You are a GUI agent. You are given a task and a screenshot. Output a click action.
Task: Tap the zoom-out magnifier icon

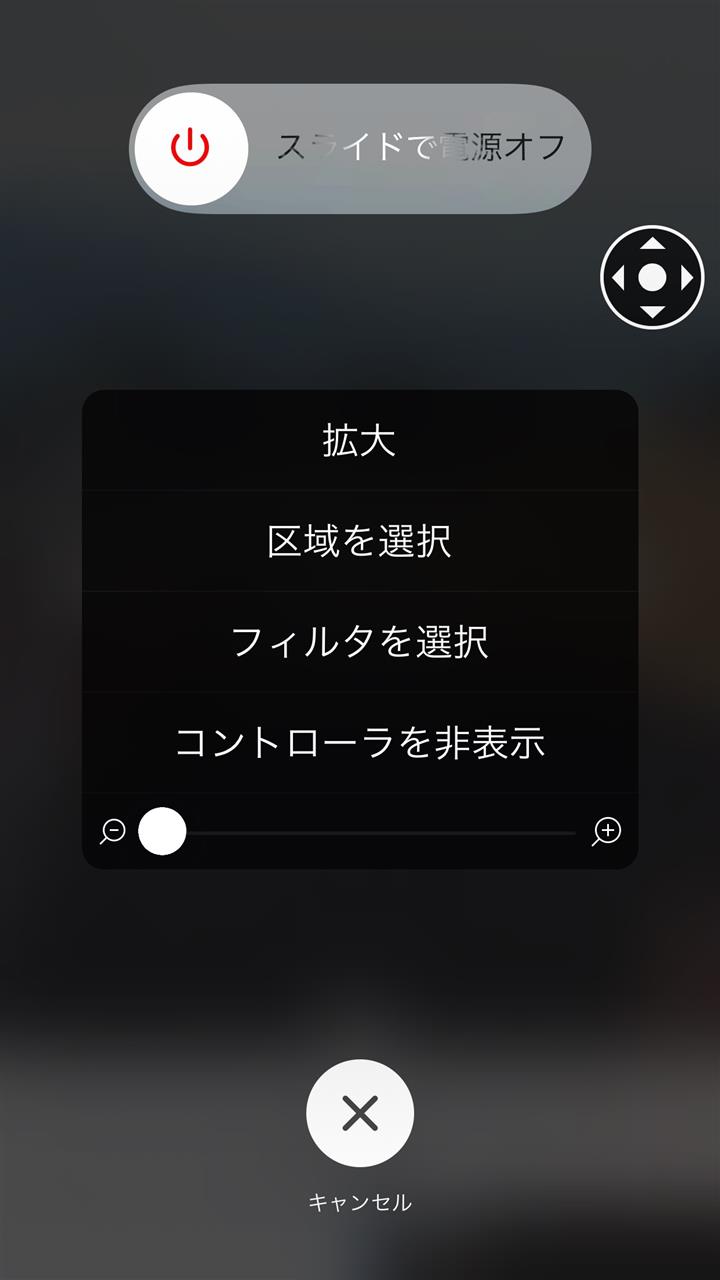pos(112,831)
